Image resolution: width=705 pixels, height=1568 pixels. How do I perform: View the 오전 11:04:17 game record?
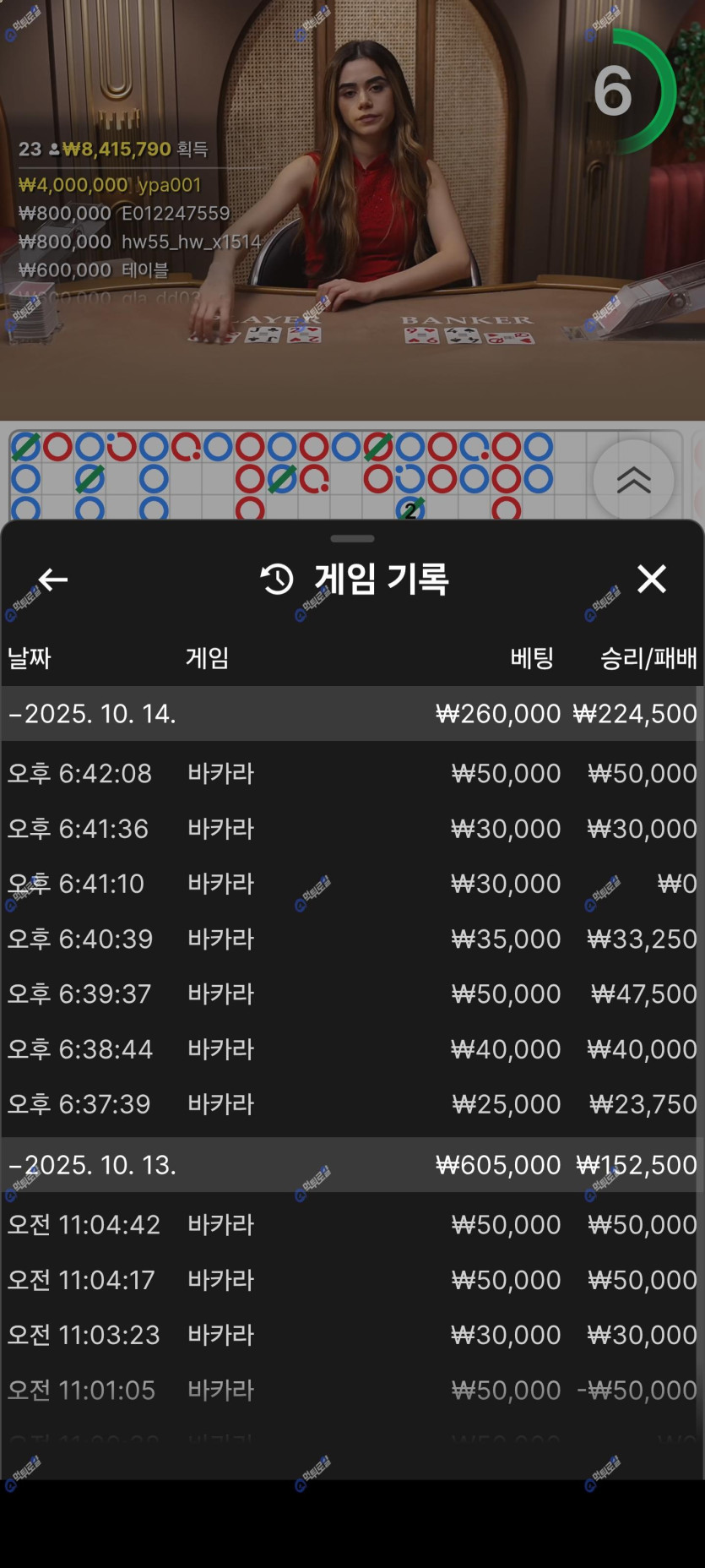[x=352, y=1280]
